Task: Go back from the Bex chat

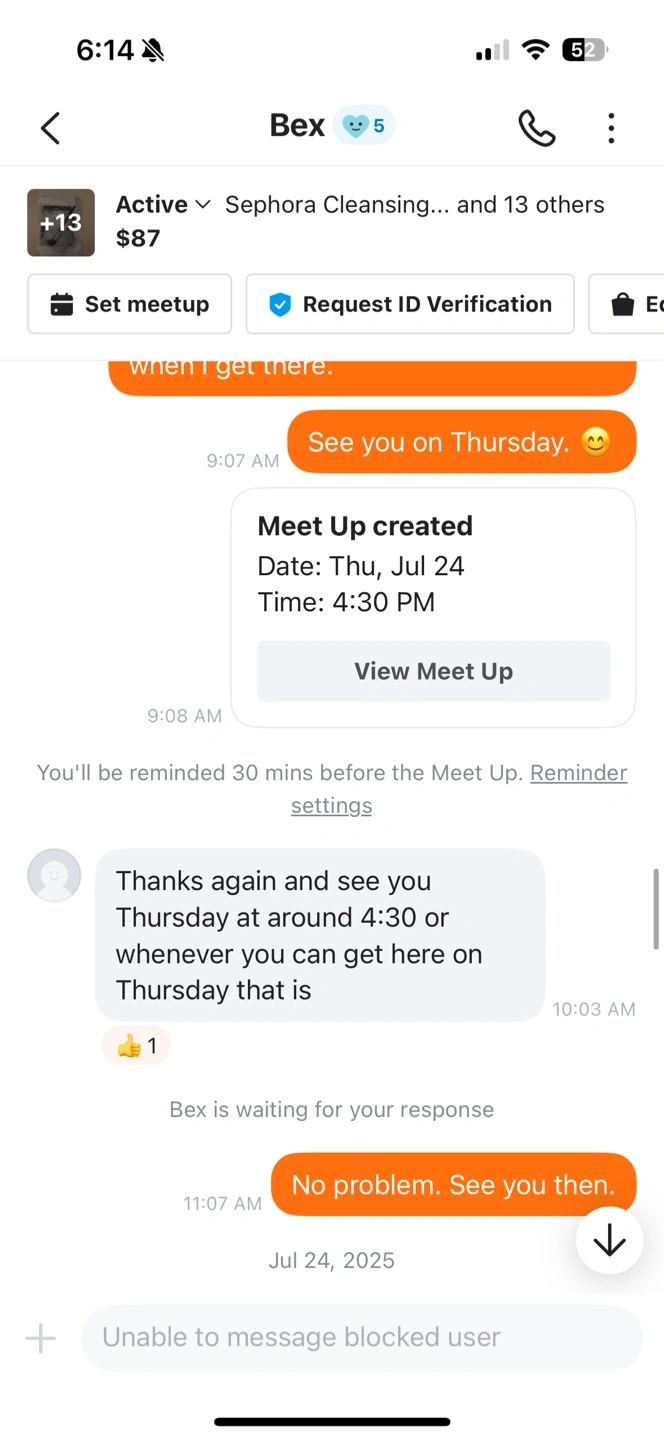Action: [51, 128]
